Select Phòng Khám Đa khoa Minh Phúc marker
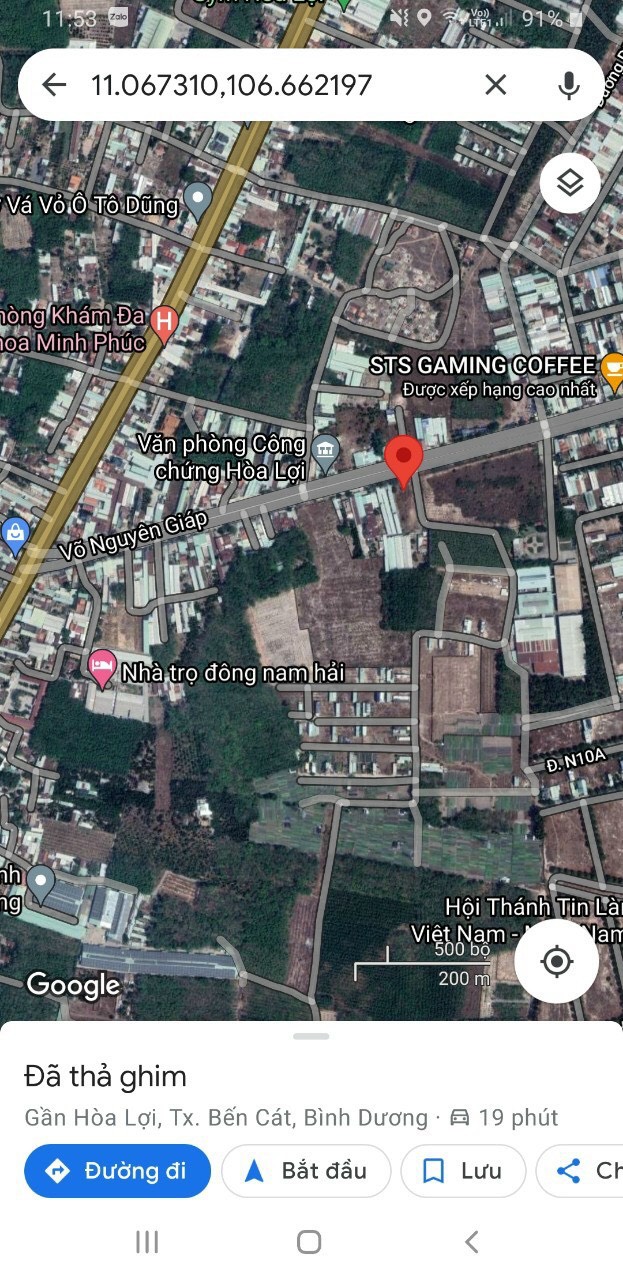Viewport: 623px width, 1280px height. [165, 322]
